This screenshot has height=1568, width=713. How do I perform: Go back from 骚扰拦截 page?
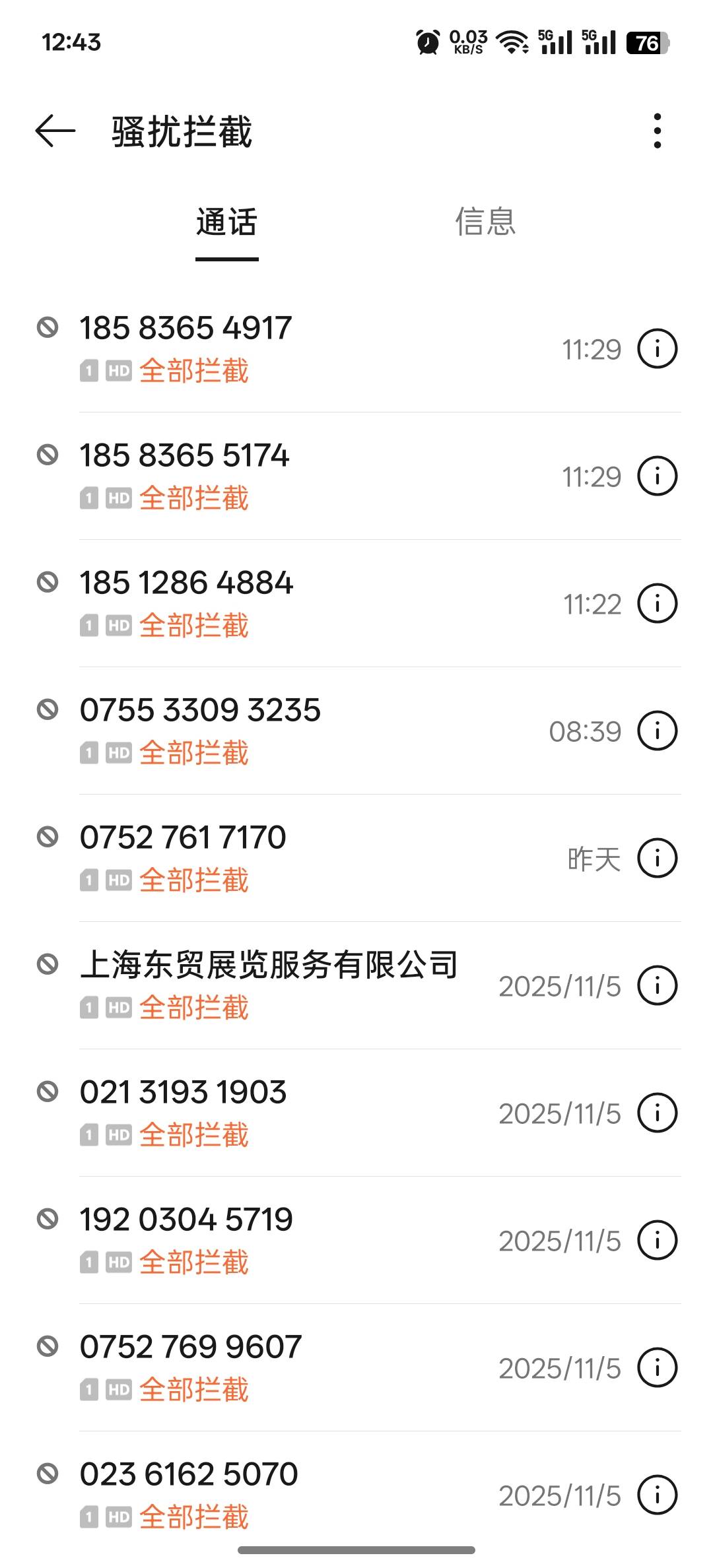[55, 131]
